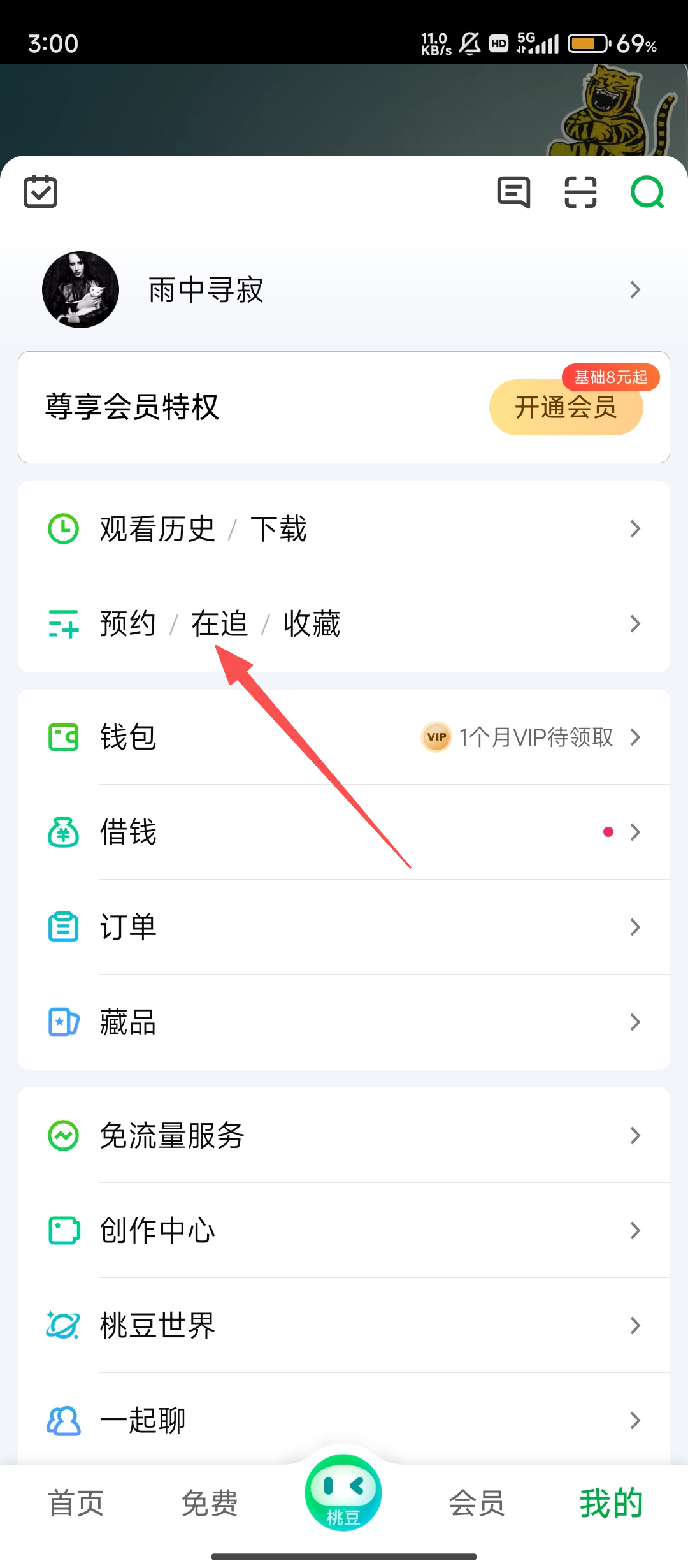Viewport: 688px width, 1568px height.
Task: Open the profile of 雨中寻寂
Action: tap(344, 290)
